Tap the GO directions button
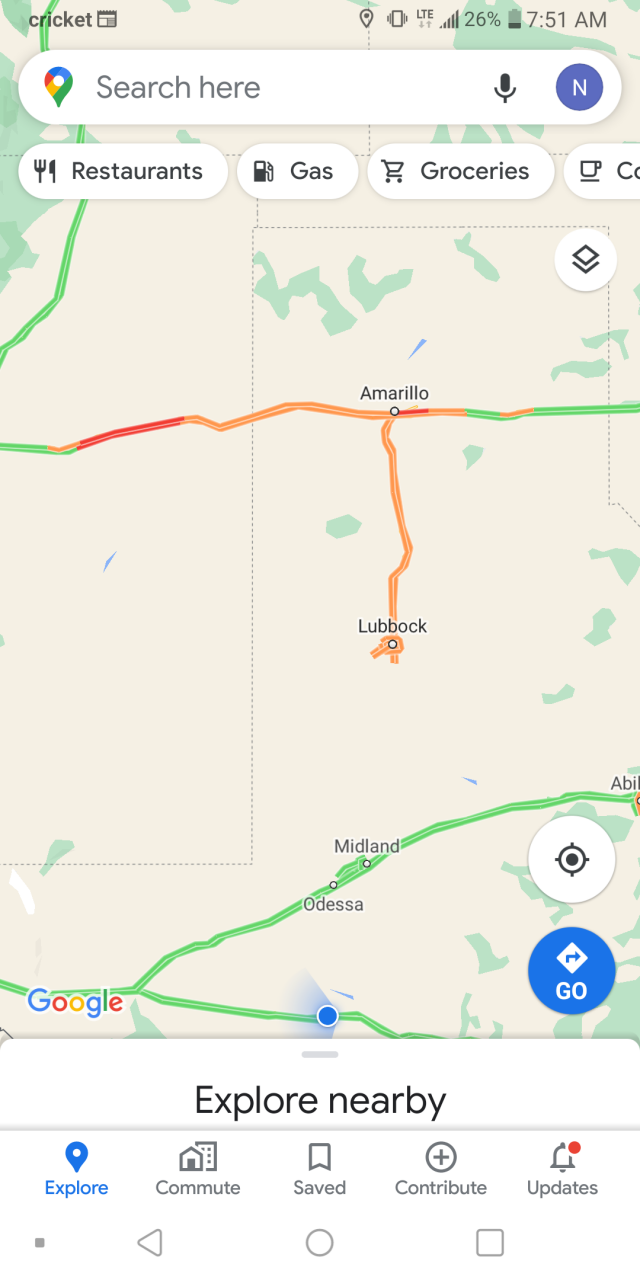Viewport: 640px width, 1280px height. click(571, 971)
